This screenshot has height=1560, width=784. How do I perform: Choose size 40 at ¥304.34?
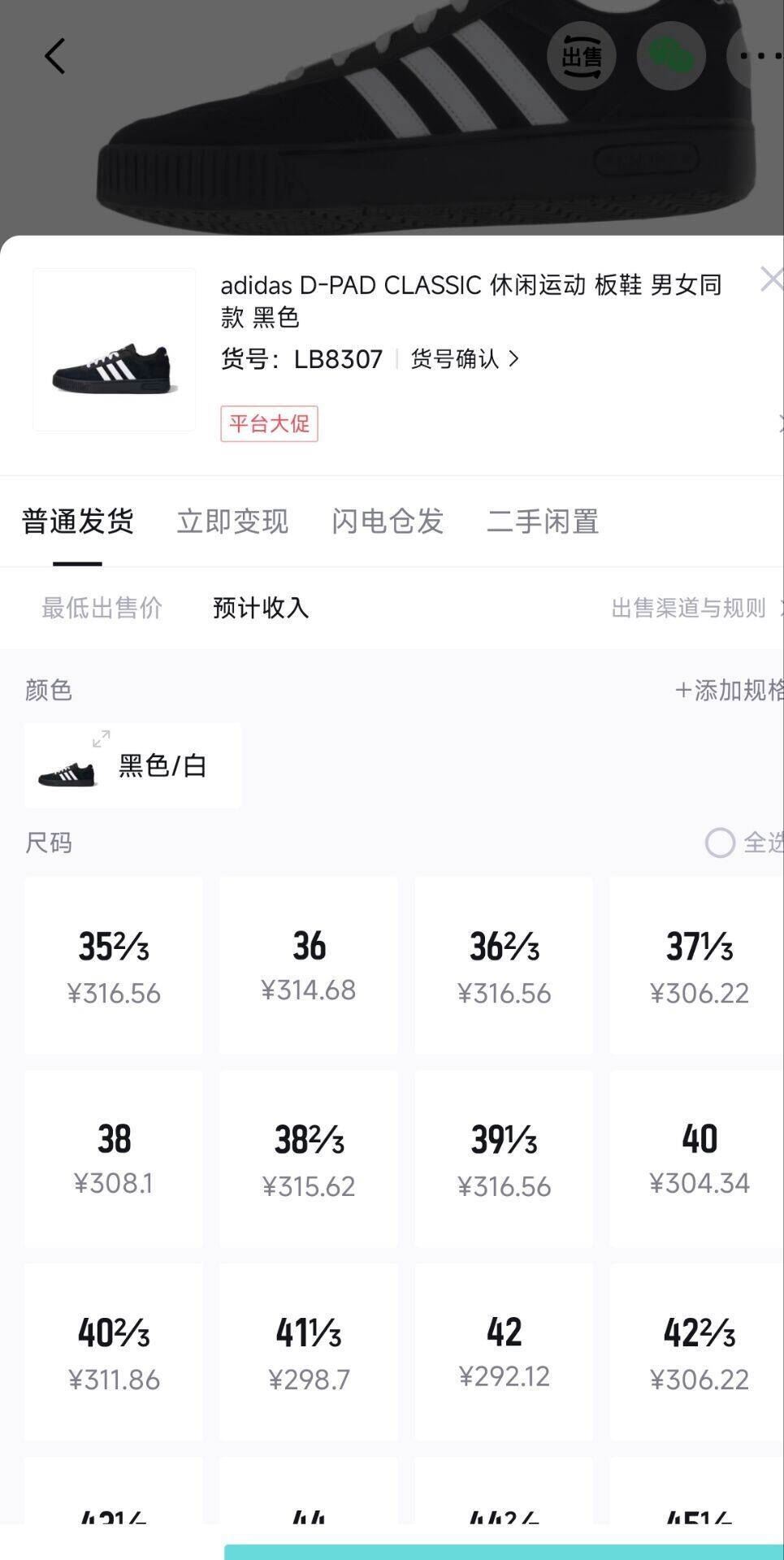697,1159
